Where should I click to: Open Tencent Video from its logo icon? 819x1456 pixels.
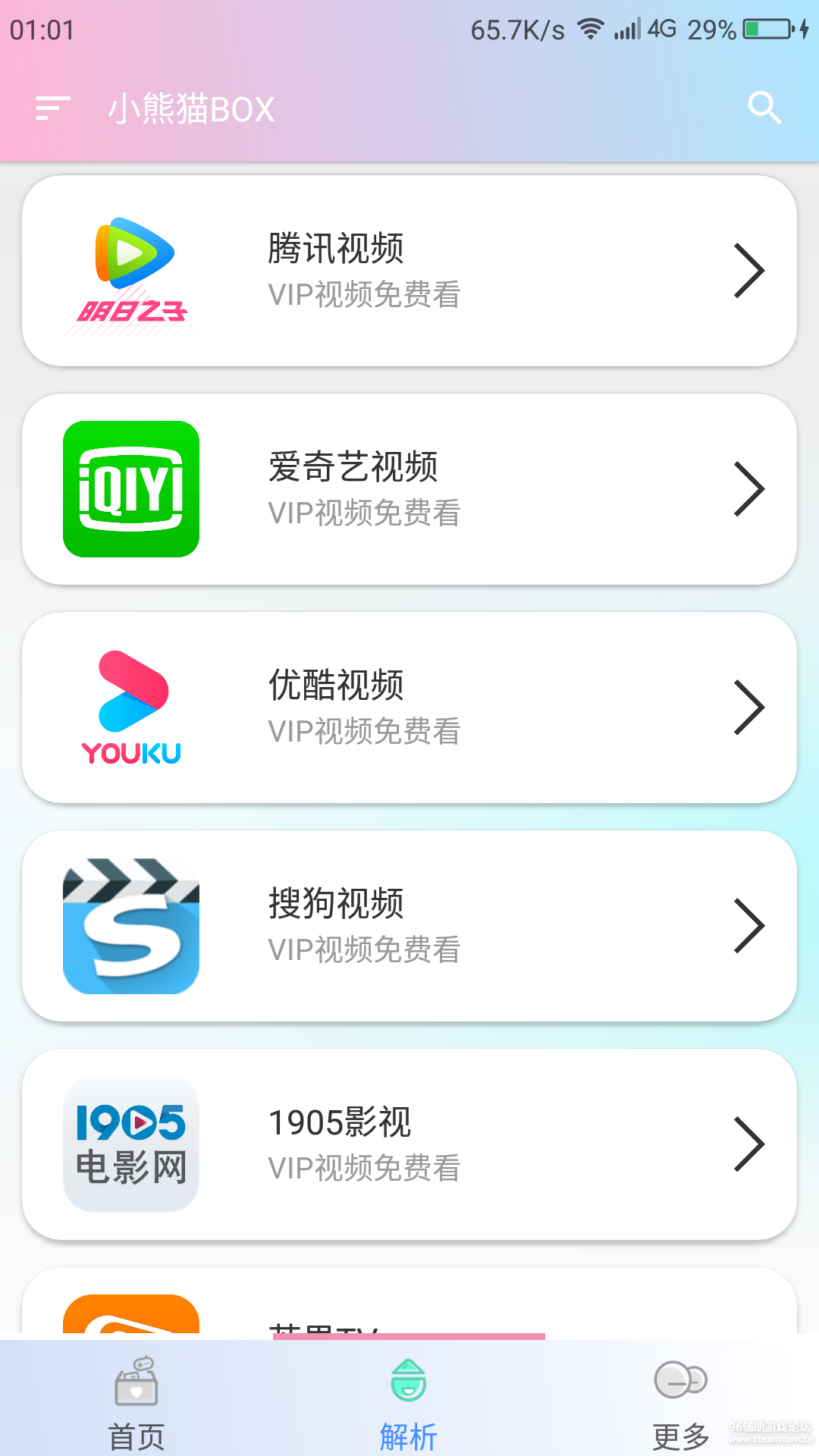(130, 269)
